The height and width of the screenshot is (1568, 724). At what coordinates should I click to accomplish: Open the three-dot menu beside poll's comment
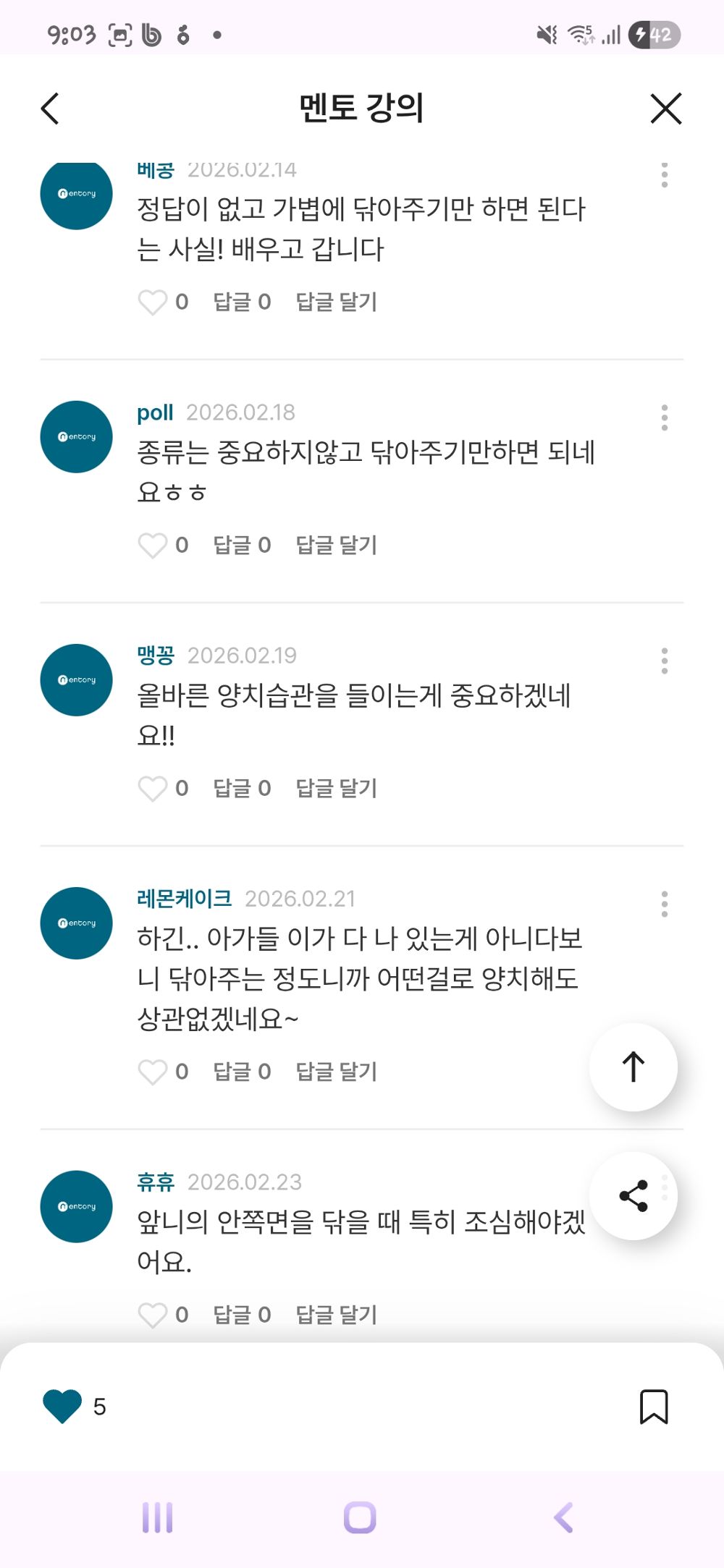665,418
